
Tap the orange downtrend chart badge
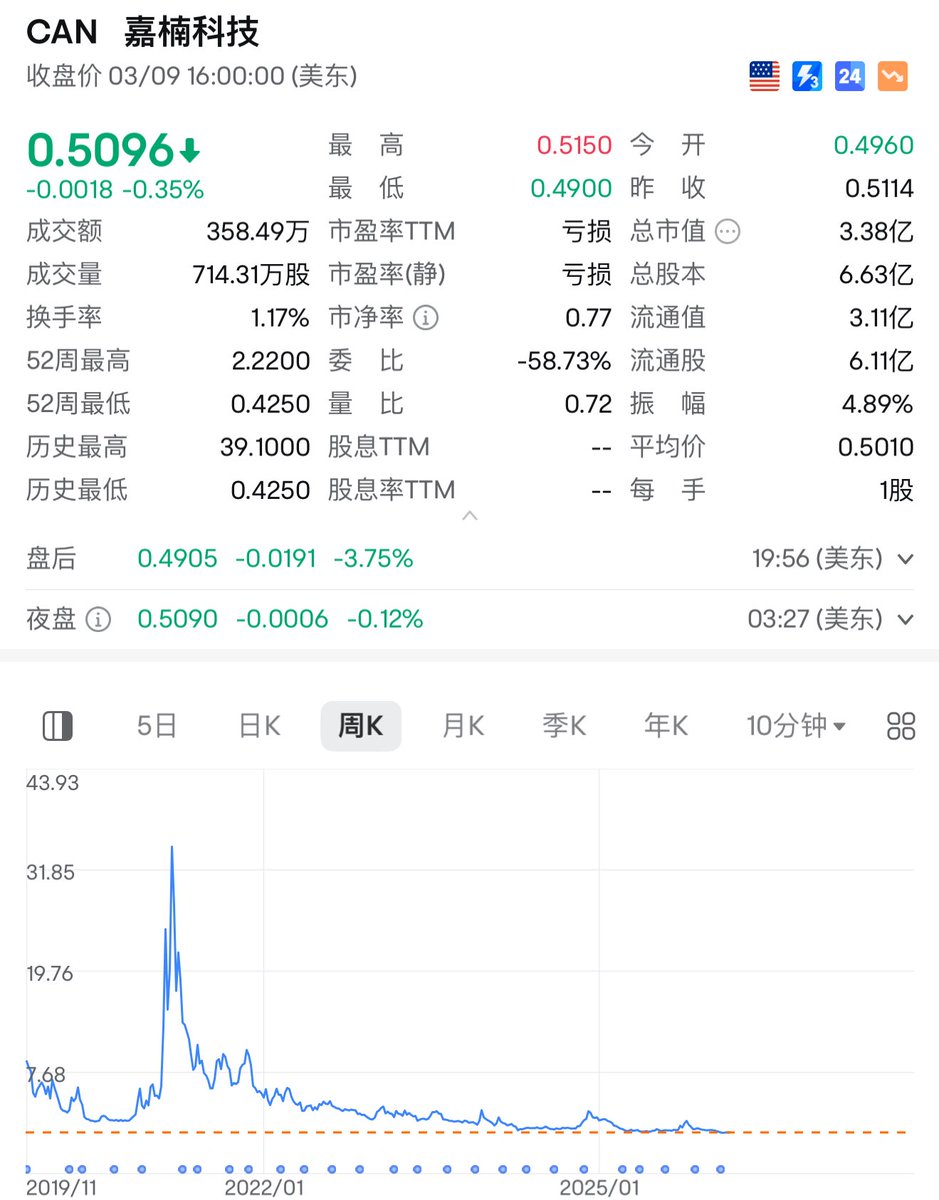click(892, 76)
